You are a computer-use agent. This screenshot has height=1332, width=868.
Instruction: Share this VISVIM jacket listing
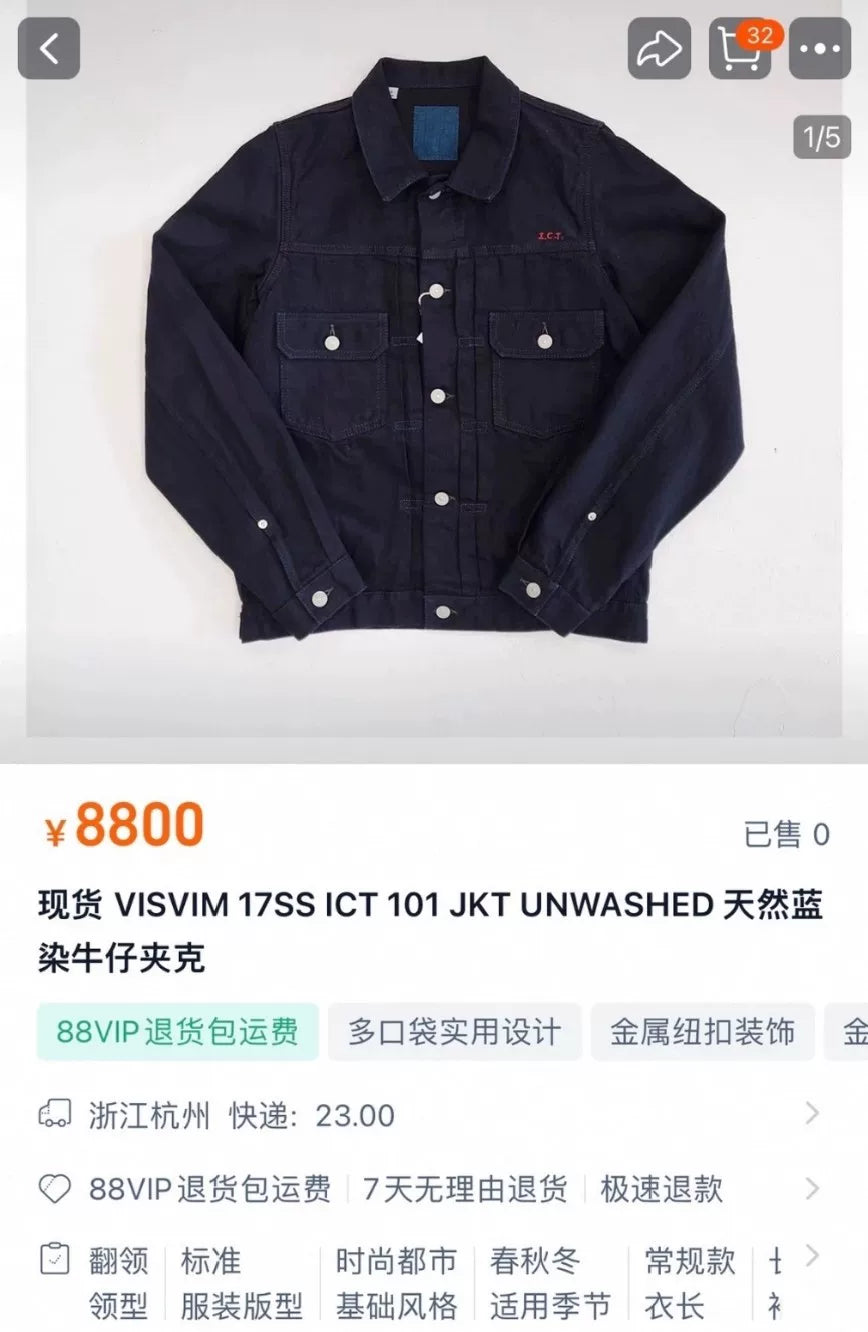pyautogui.click(x=659, y=48)
